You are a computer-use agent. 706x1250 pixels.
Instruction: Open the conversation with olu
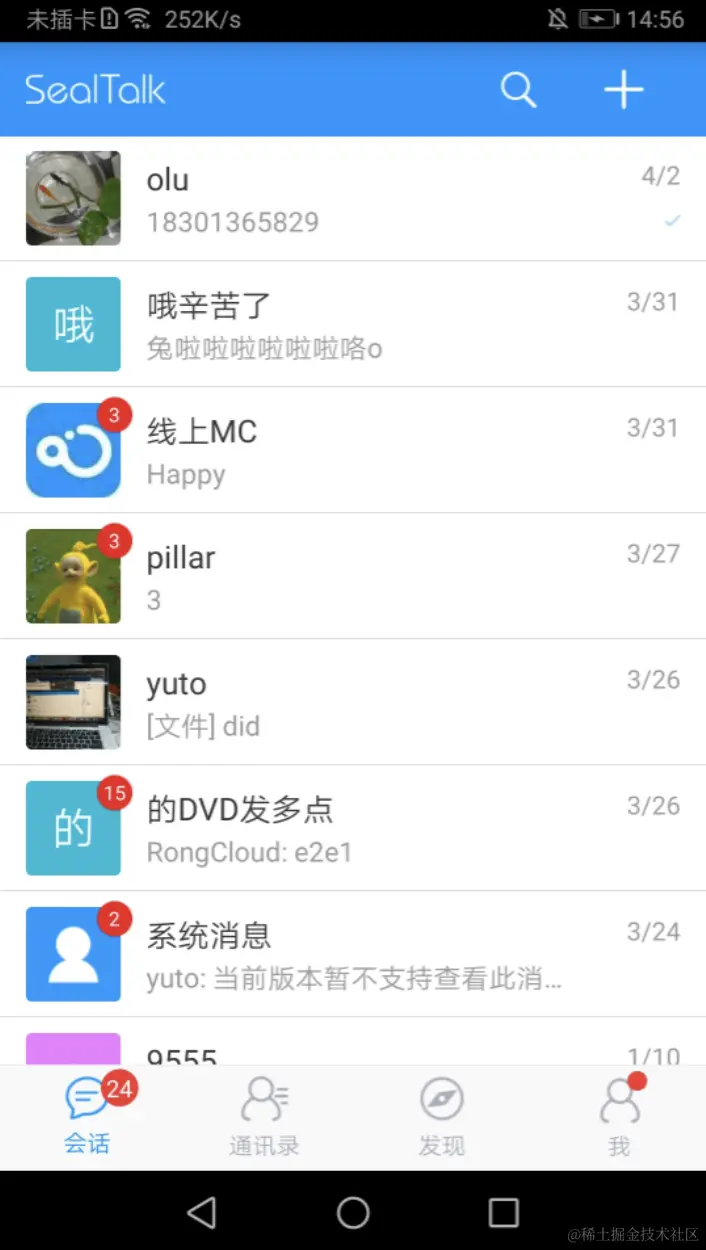[353, 199]
